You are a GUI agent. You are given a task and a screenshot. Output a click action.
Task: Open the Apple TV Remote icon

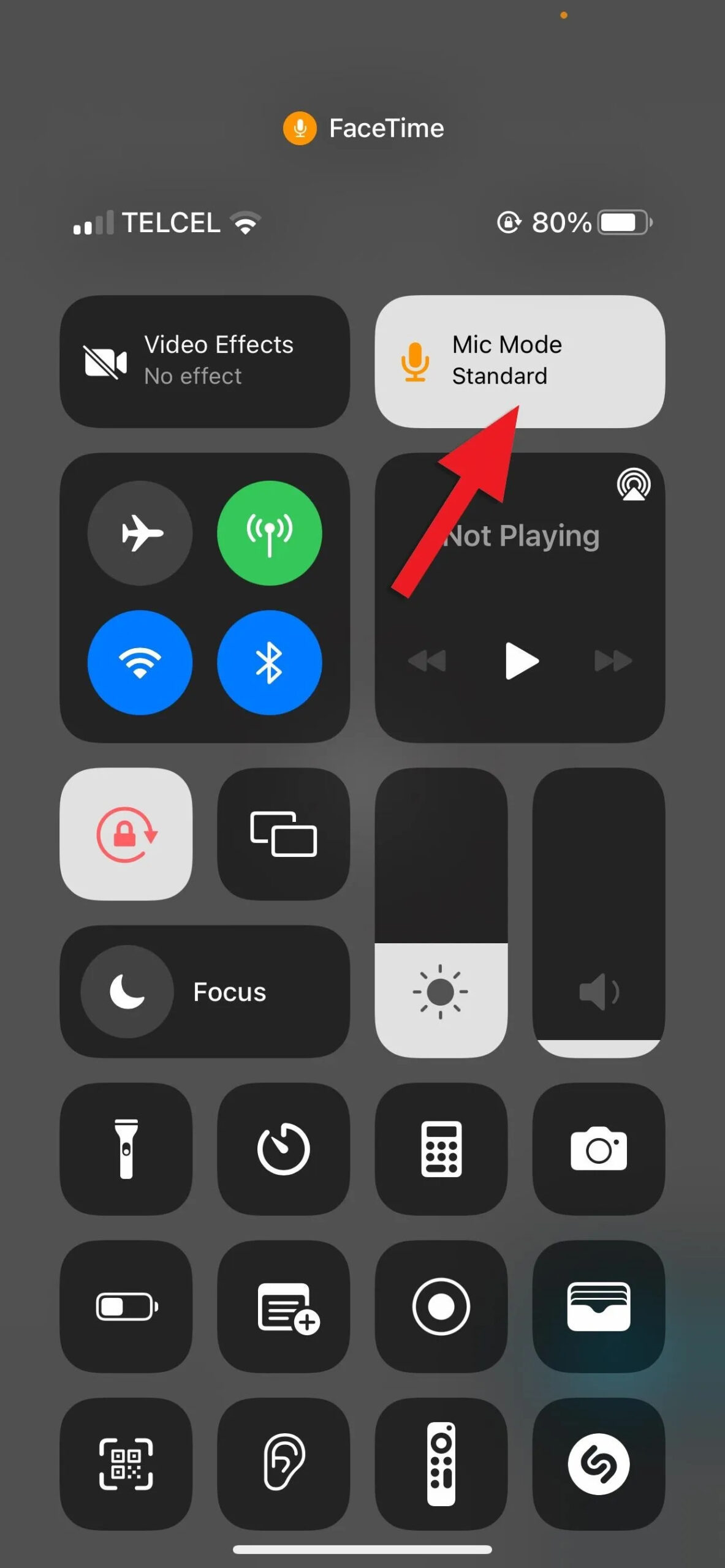(441, 1464)
